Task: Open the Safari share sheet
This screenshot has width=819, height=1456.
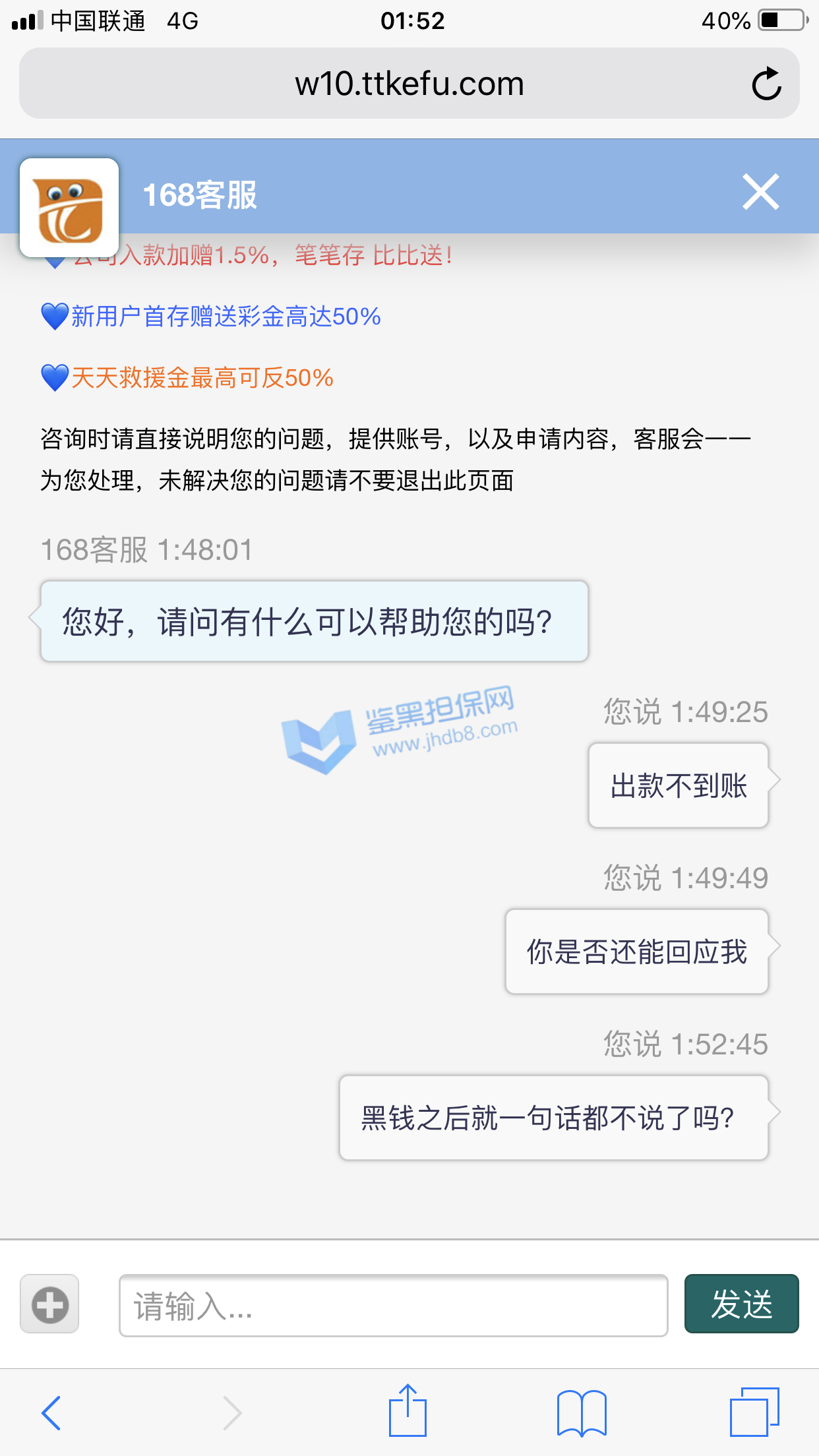Action: tap(408, 1411)
